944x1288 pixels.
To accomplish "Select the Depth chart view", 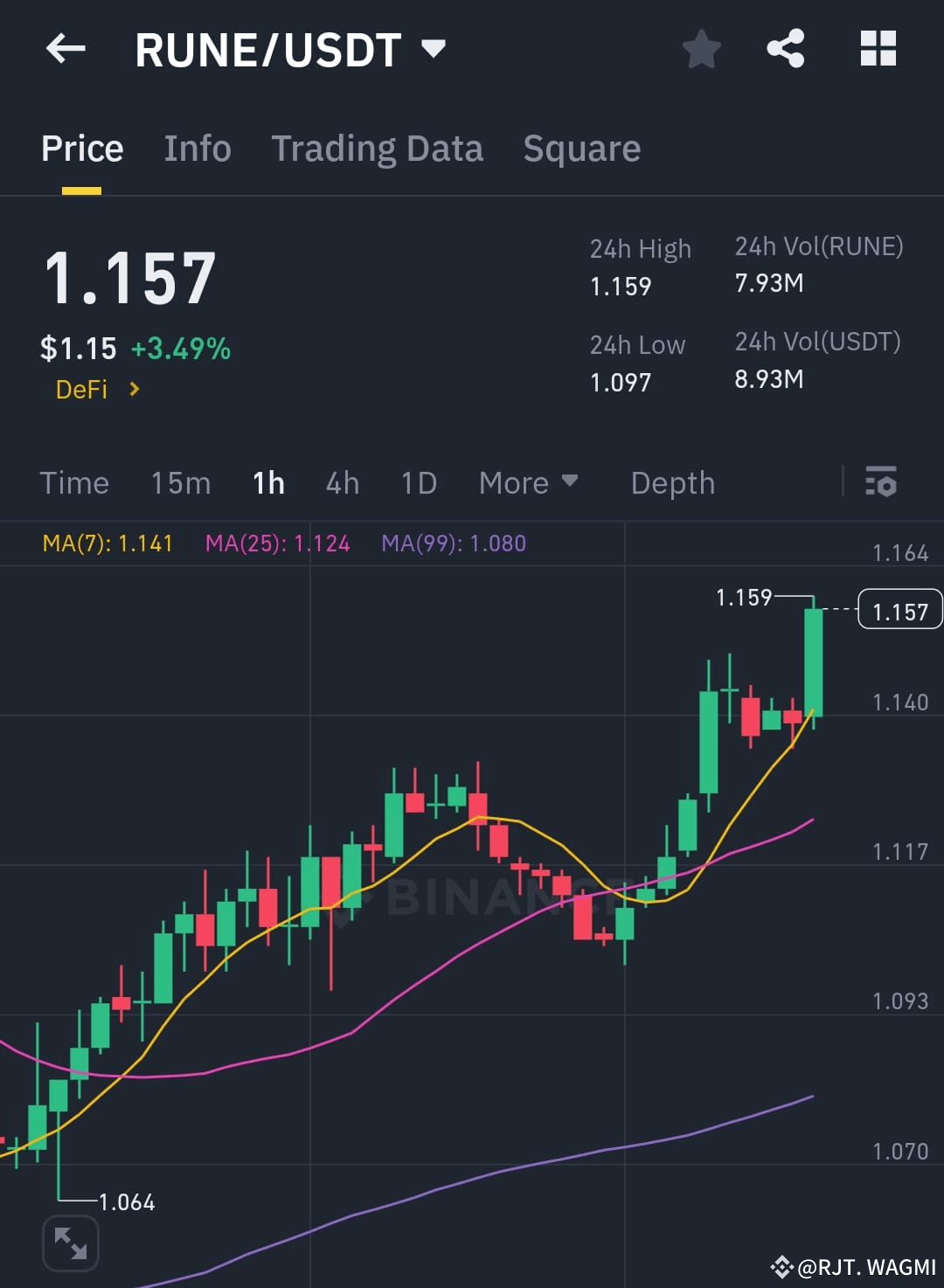I will (672, 482).
